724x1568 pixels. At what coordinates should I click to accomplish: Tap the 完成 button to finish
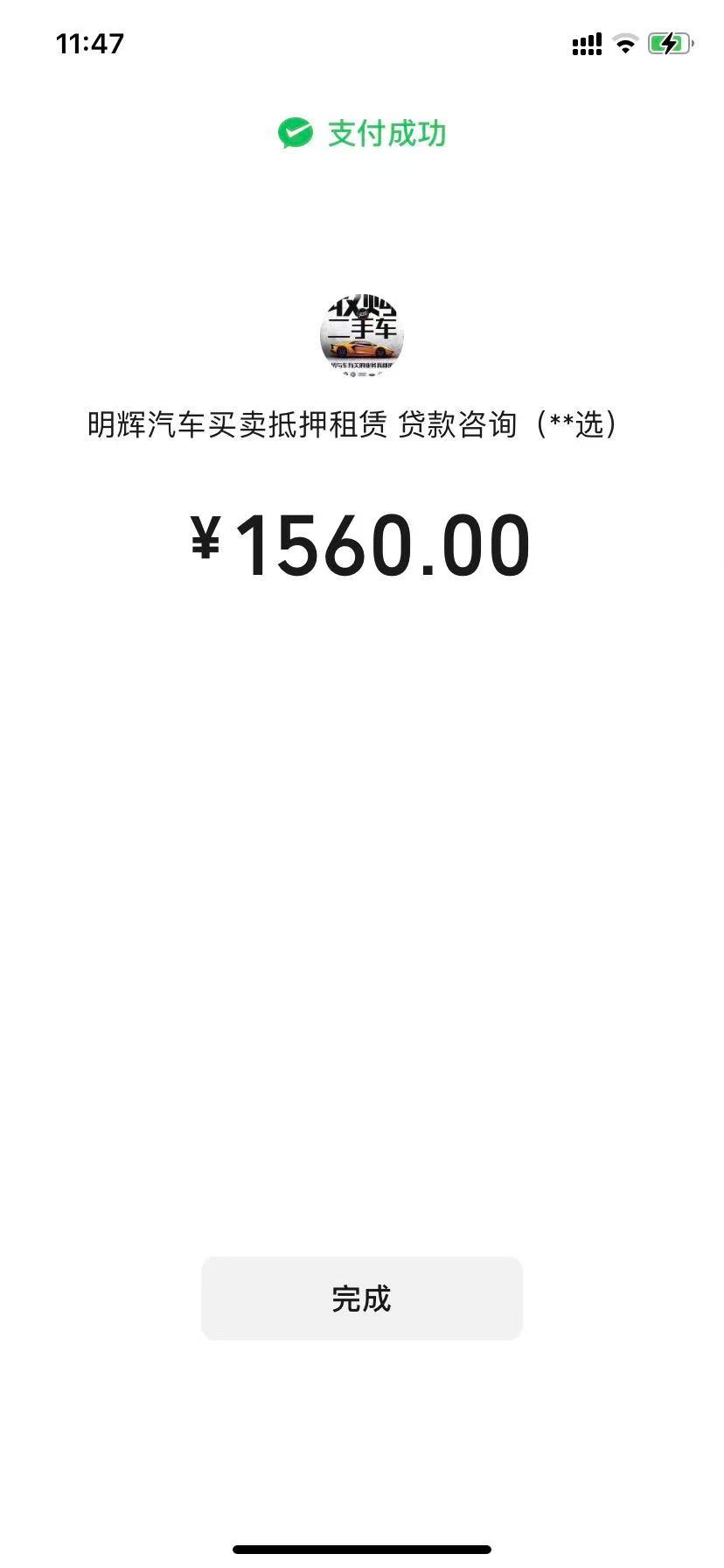tap(361, 1298)
